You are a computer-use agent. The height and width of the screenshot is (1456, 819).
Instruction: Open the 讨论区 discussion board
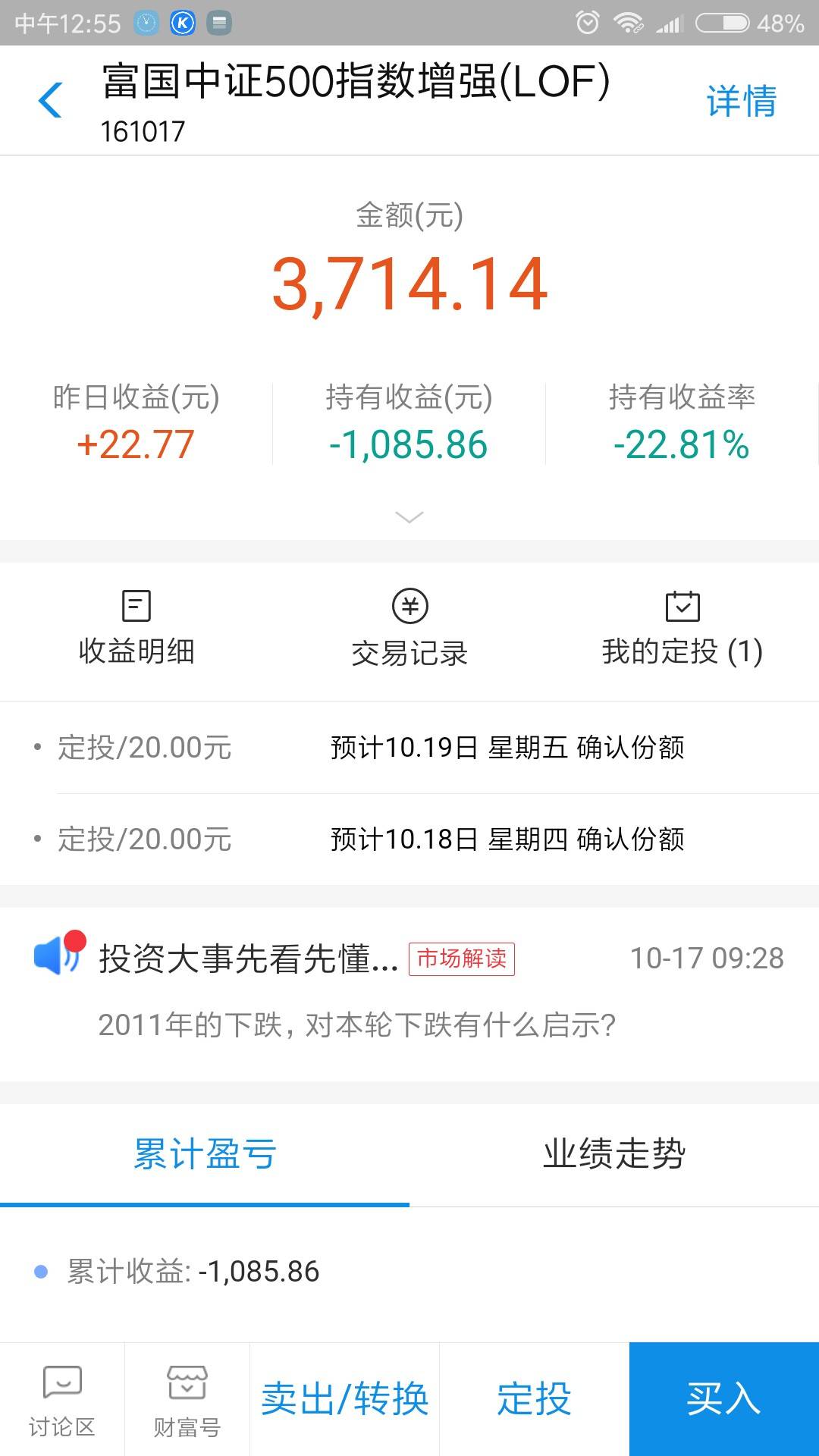click(x=62, y=1400)
